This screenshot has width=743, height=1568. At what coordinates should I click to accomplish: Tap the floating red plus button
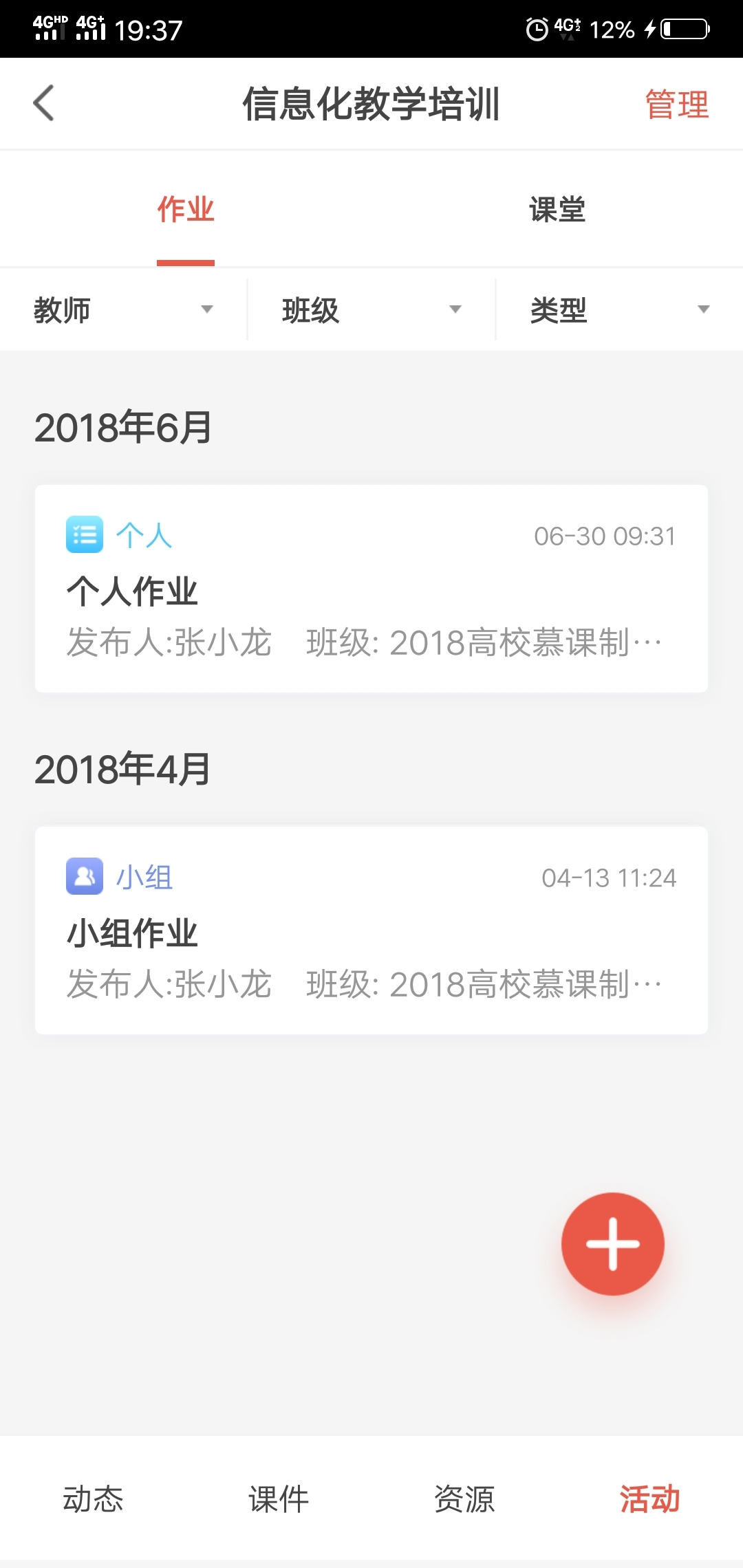612,1245
